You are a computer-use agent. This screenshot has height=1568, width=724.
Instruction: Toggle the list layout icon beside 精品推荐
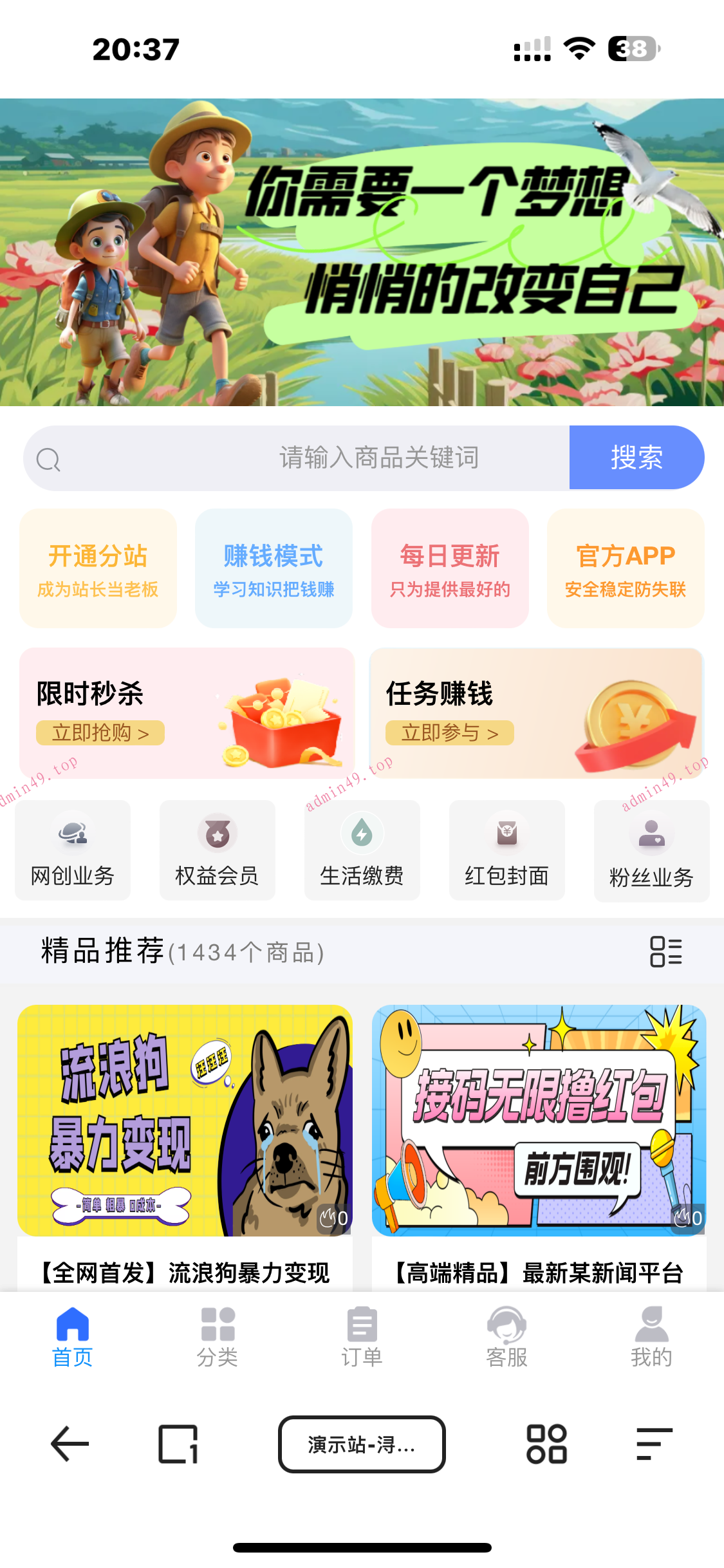[665, 951]
